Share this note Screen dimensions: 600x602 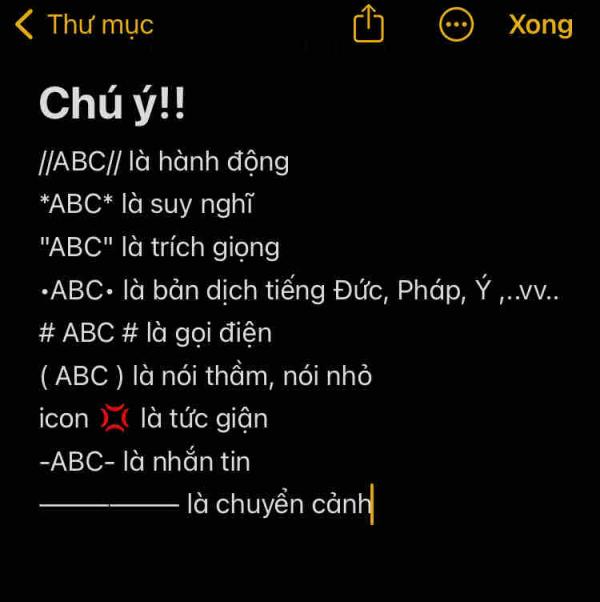pyautogui.click(x=369, y=24)
